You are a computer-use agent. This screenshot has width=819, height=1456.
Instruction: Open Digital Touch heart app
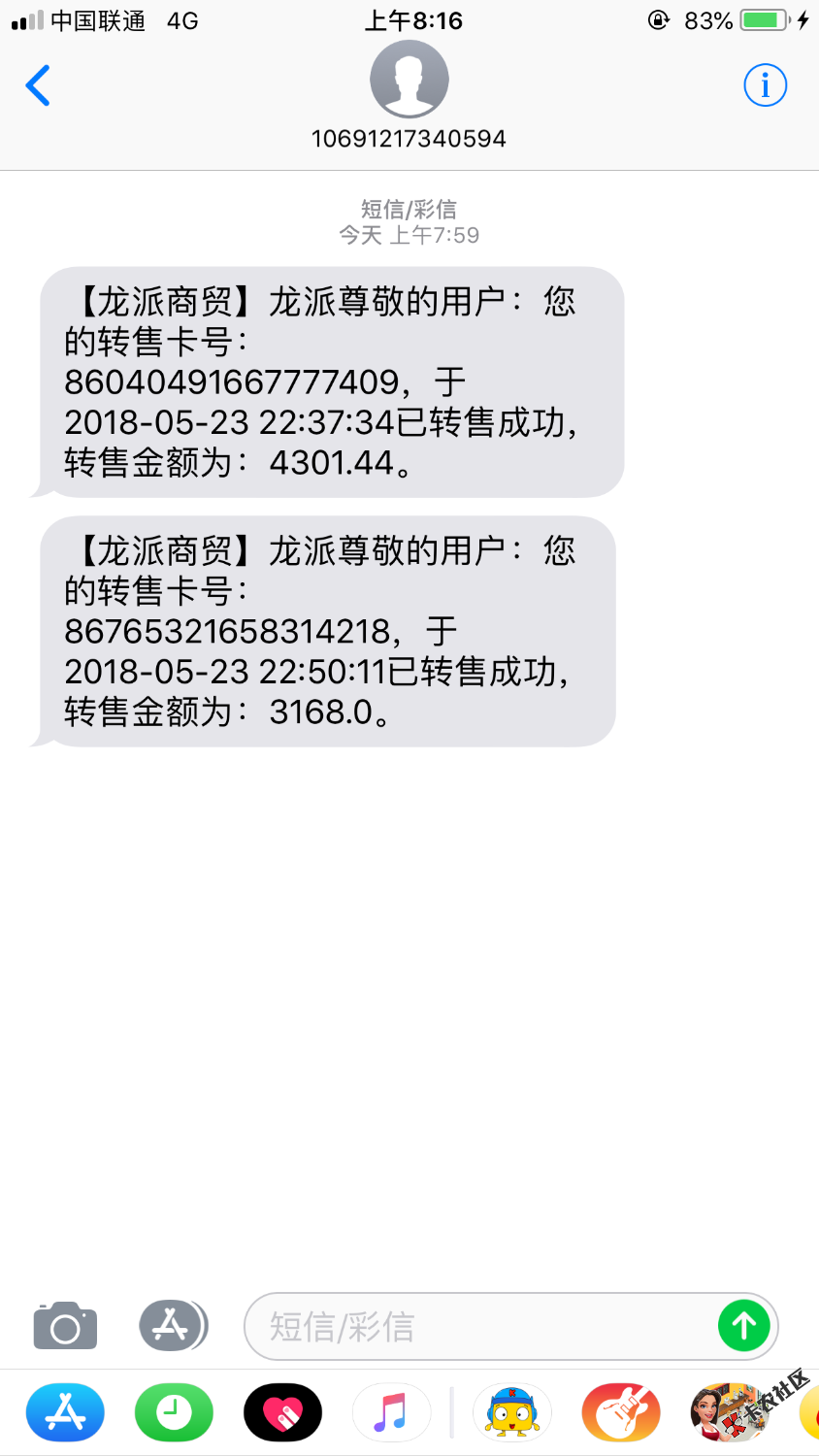282,1412
